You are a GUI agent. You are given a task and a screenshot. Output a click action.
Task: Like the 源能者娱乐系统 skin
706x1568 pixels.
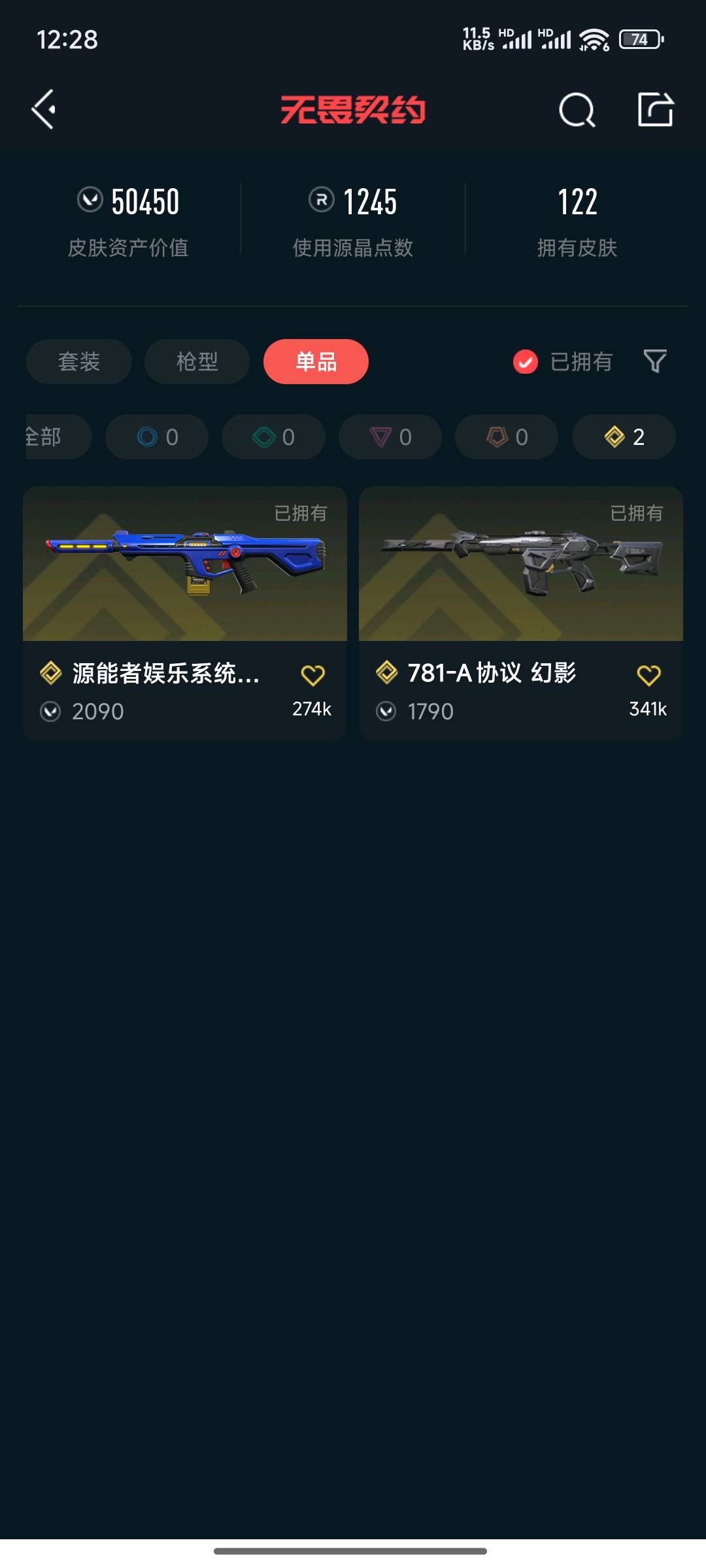312,675
